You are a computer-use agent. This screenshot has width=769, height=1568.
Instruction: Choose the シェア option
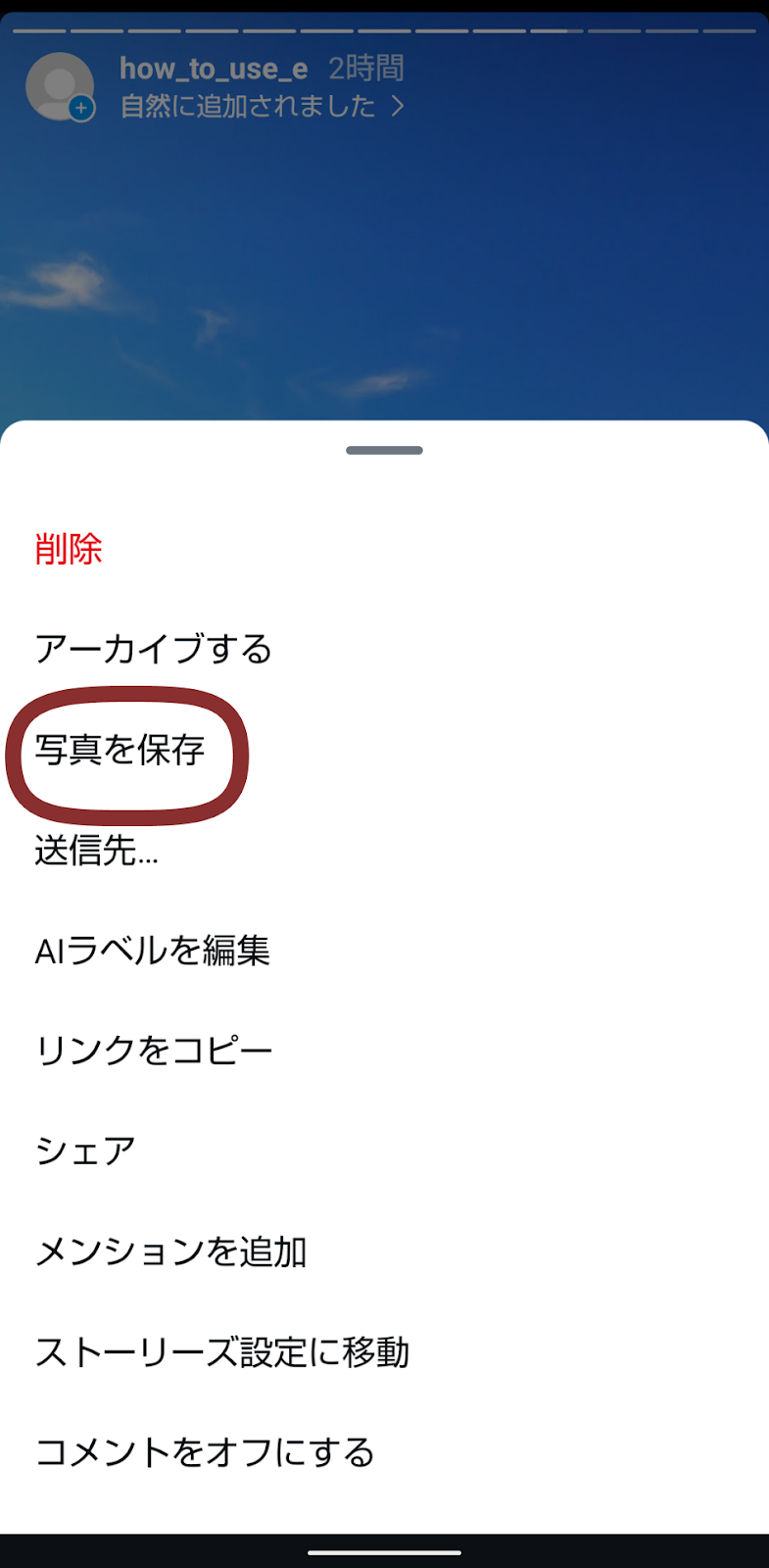pos(85,1151)
